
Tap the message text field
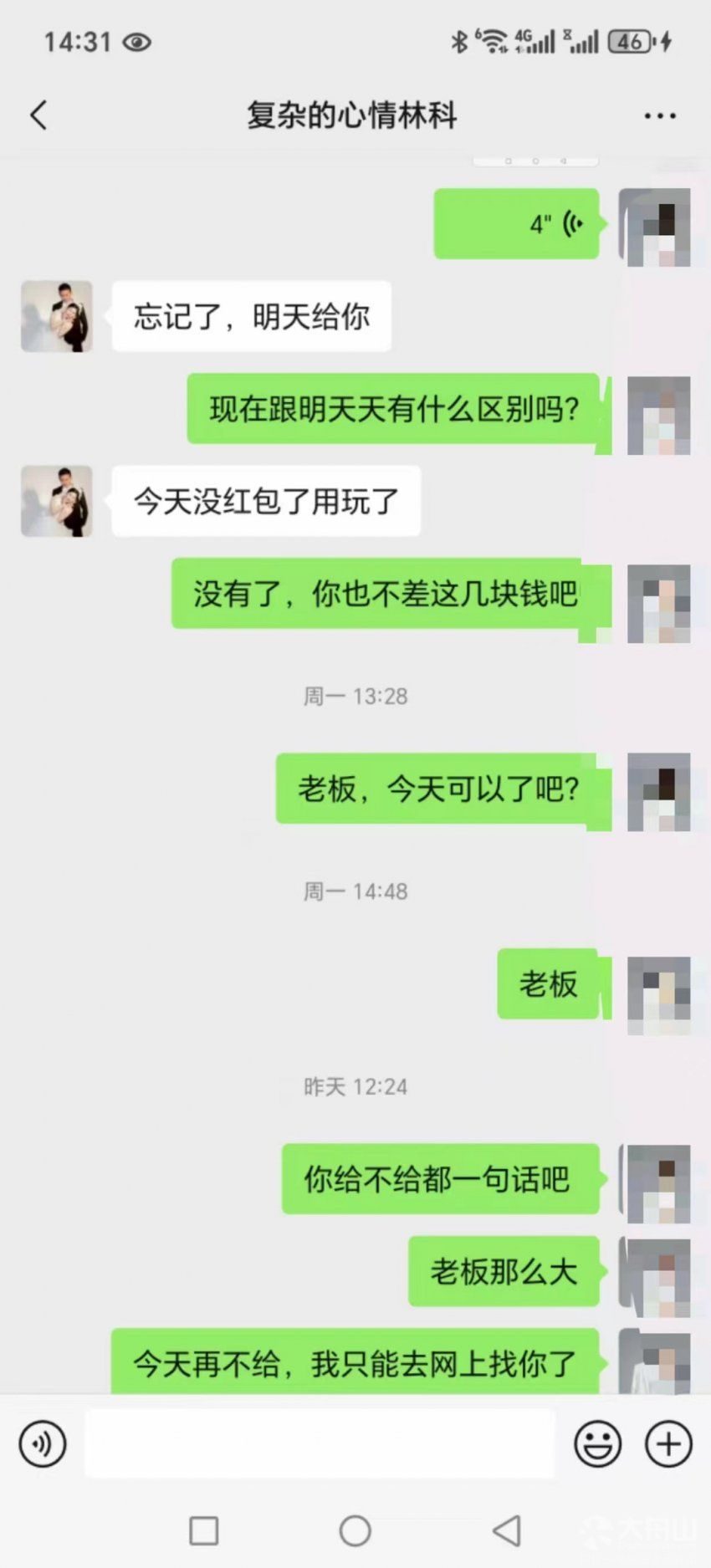pyautogui.click(x=320, y=1443)
